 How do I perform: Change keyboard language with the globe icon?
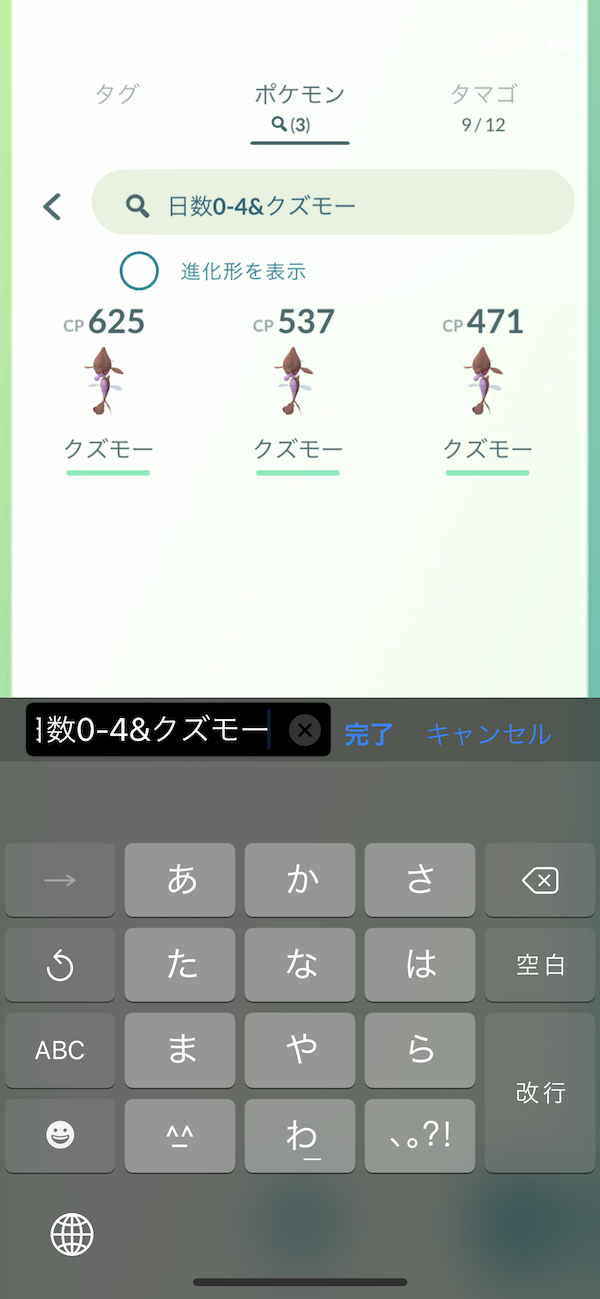[72, 1234]
